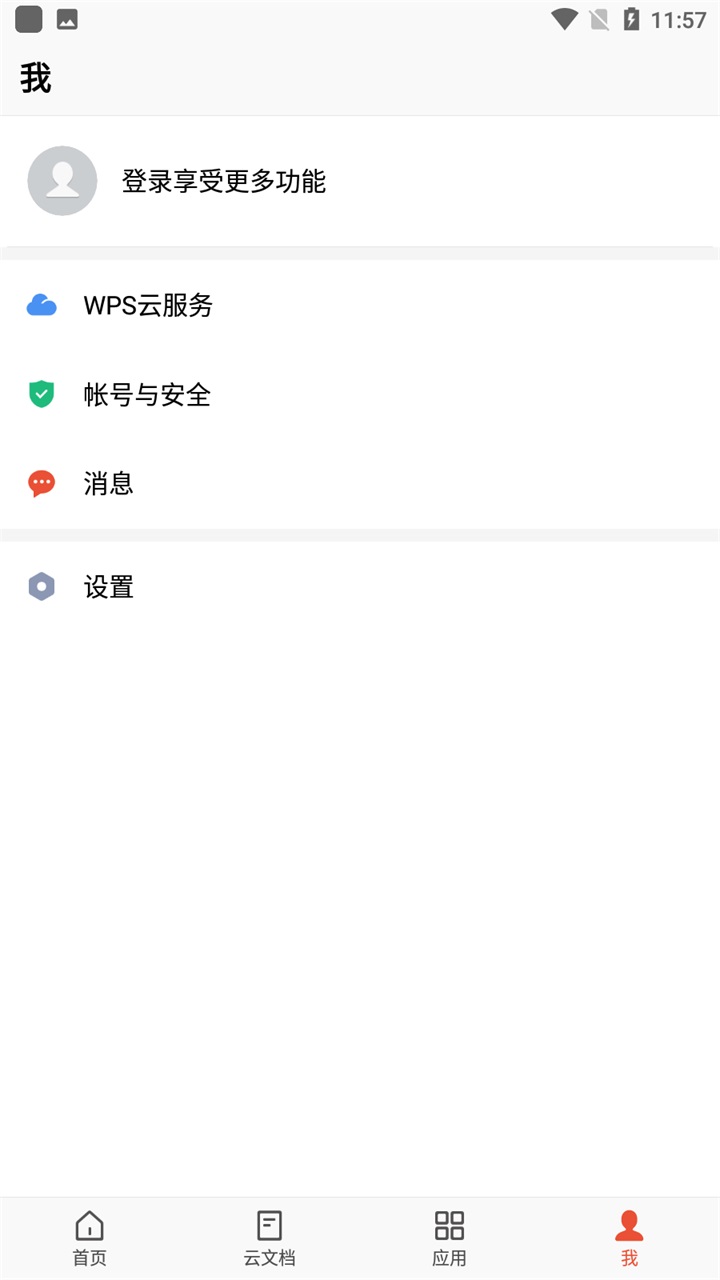This screenshot has height=1280, width=720.
Task: Open WPS云服务
Action: click(x=360, y=305)
